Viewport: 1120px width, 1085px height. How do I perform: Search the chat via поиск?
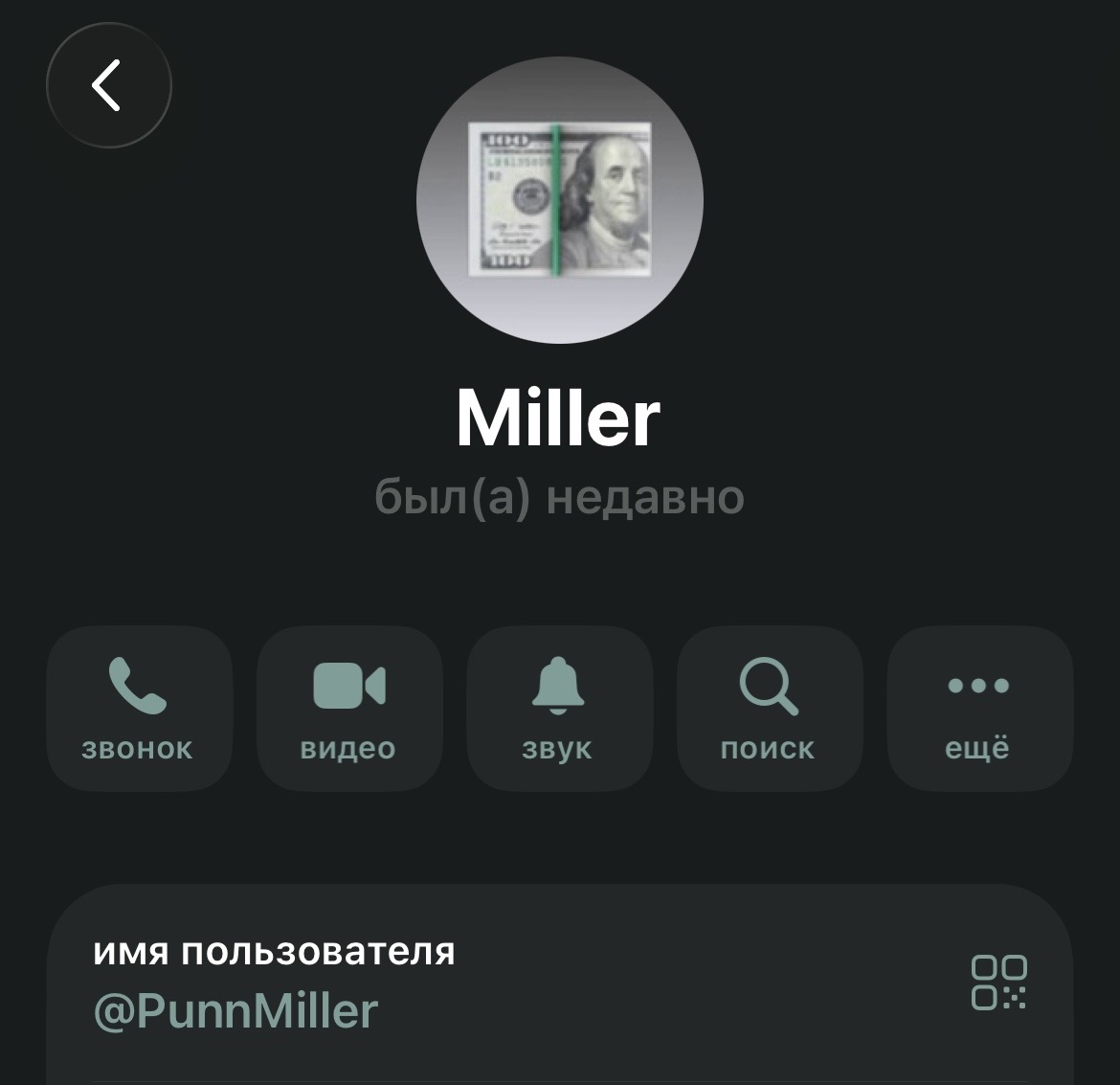tap(769, 709)
